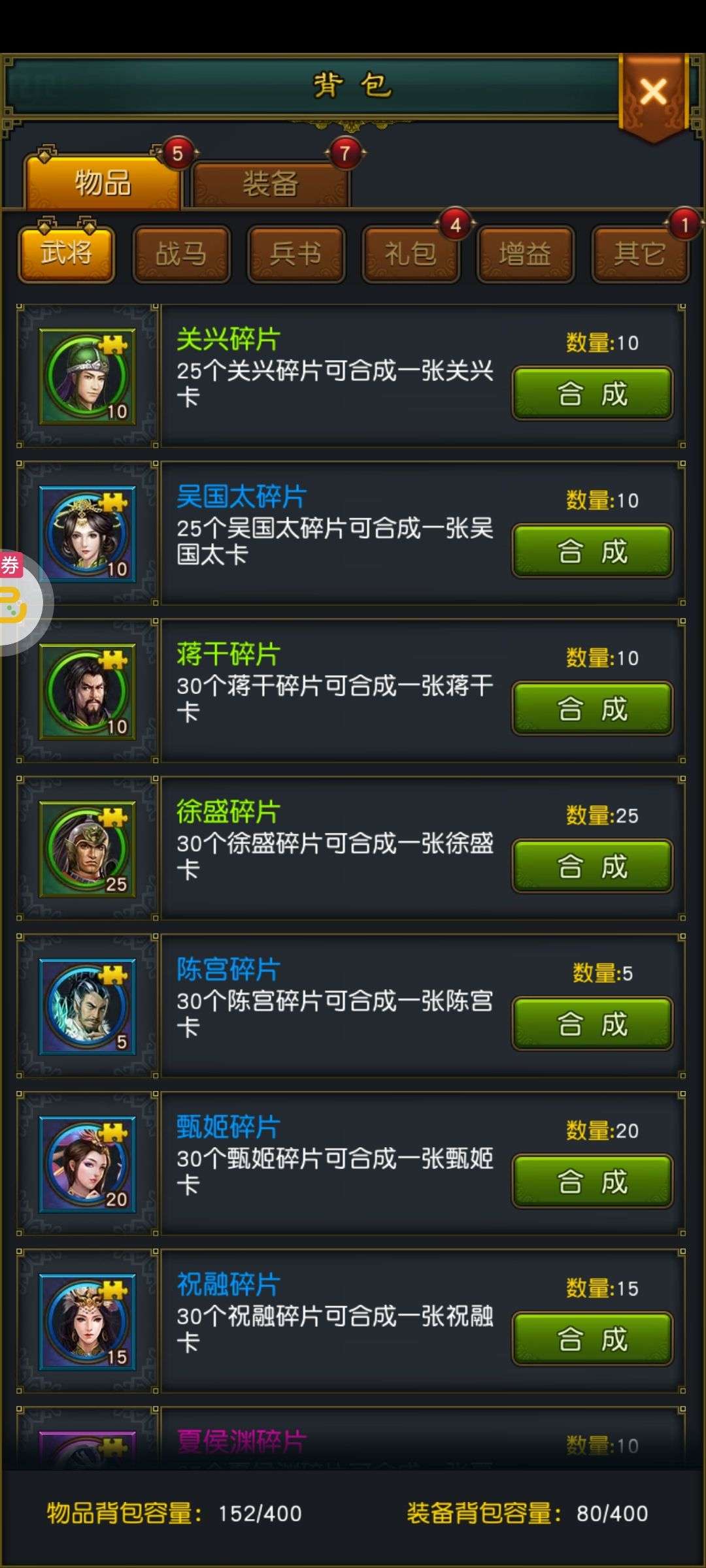Image resolution: width=706 pixels, height=1568 pixels.
Task: Tap 合成 for 关兴碎片
Action: tap(592, 394)
